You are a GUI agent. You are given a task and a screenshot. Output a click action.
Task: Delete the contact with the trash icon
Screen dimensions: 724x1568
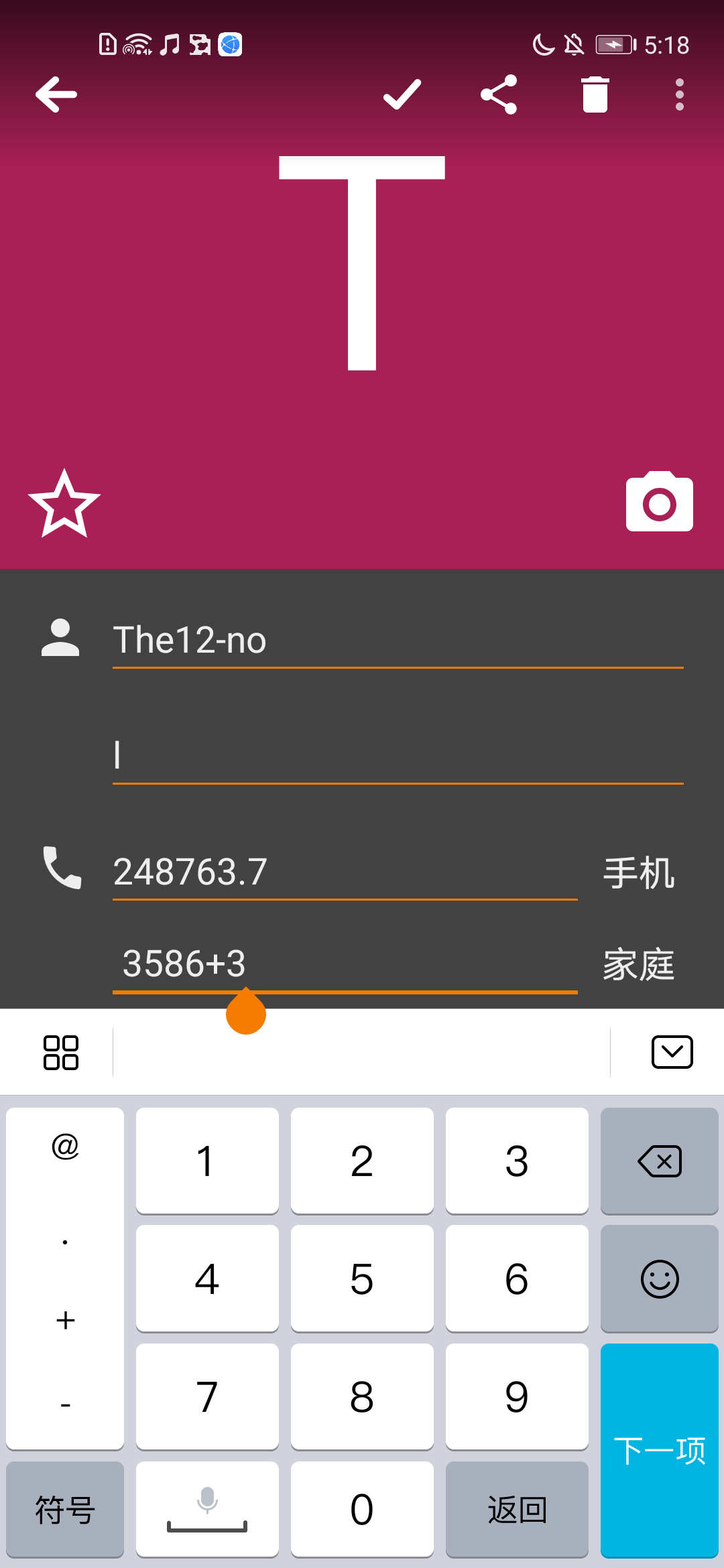coord(595,94)
